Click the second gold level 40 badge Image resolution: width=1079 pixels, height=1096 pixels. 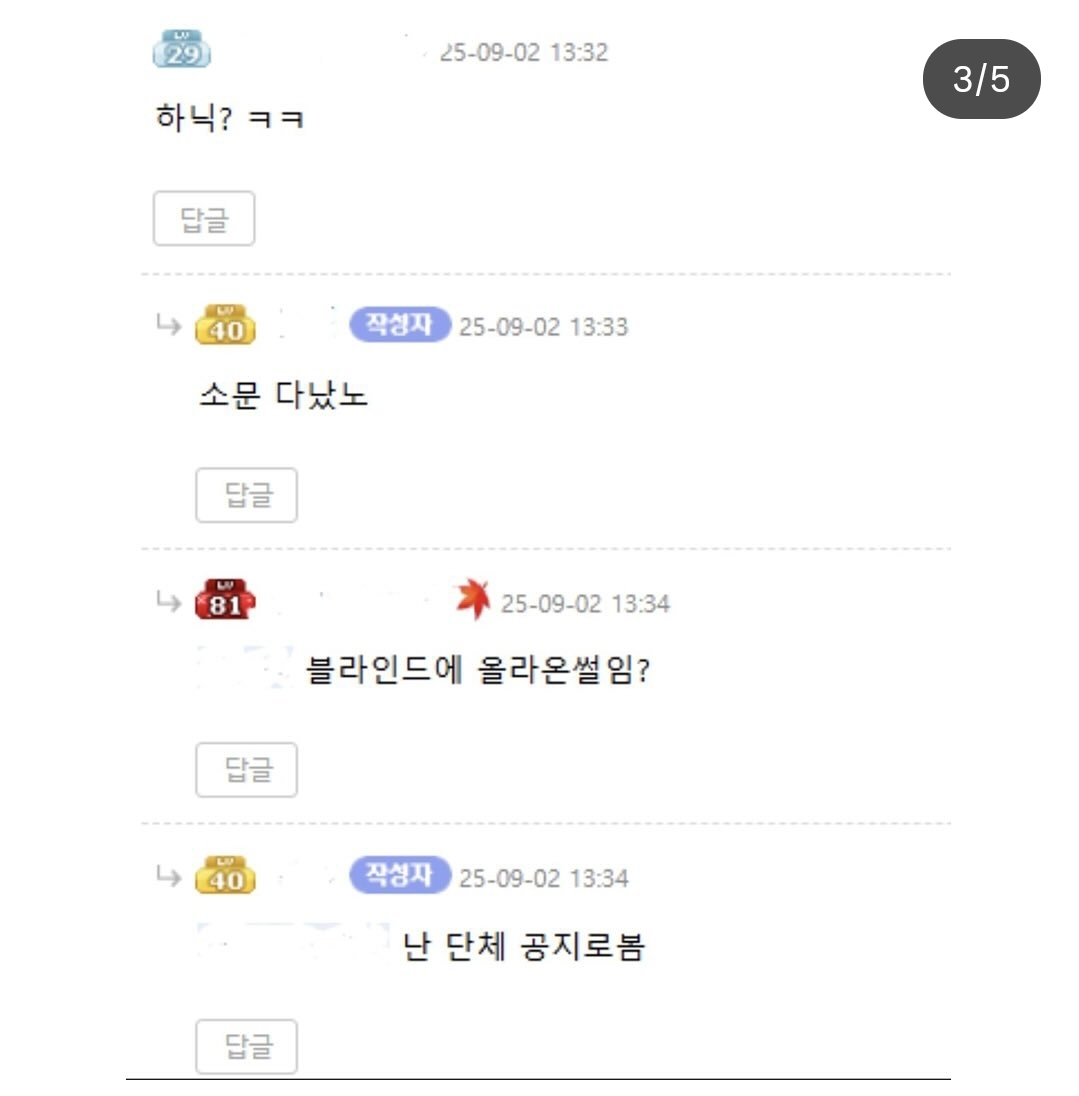[222, 874]
